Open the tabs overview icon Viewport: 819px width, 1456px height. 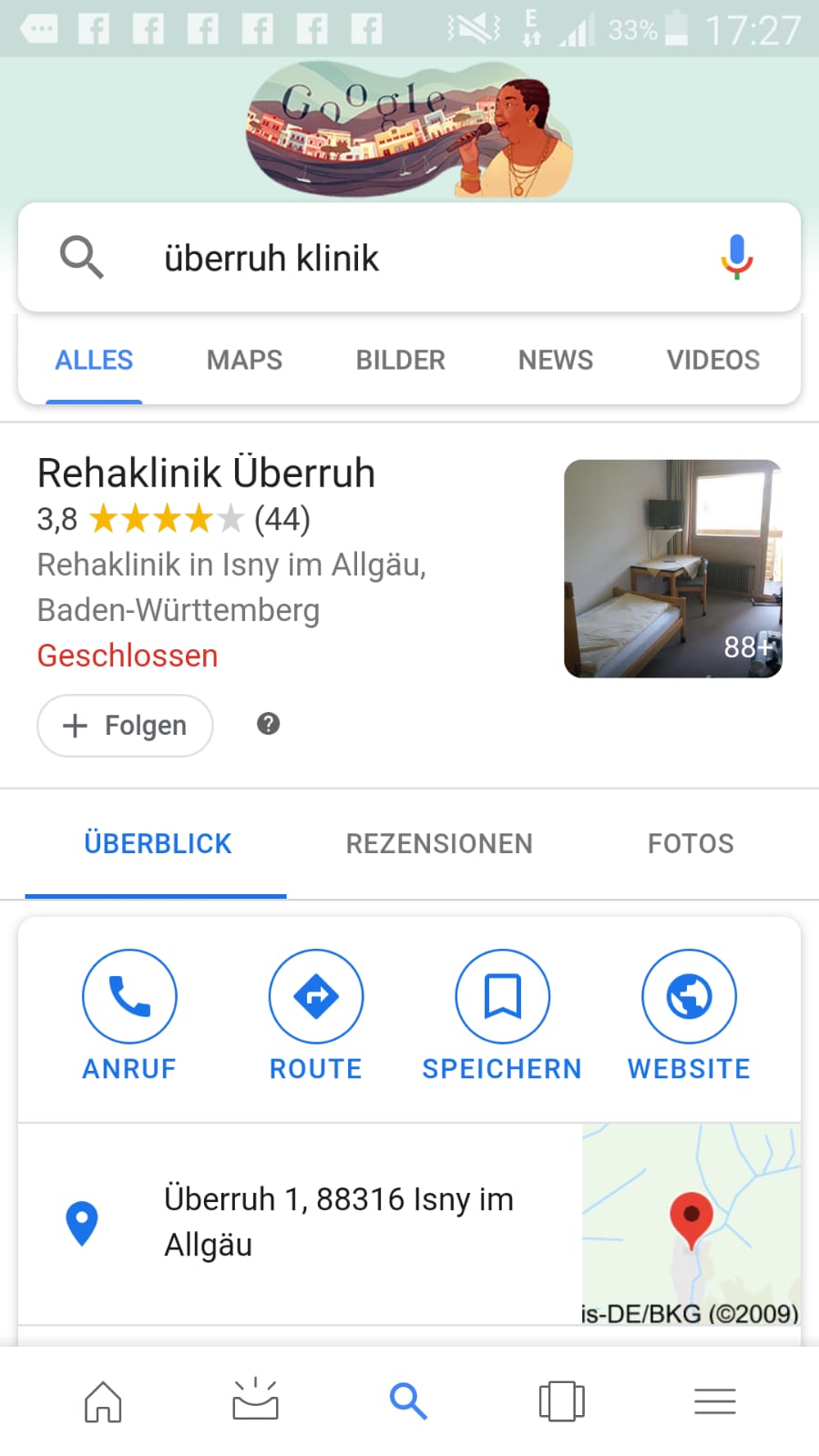(561, 1401)
